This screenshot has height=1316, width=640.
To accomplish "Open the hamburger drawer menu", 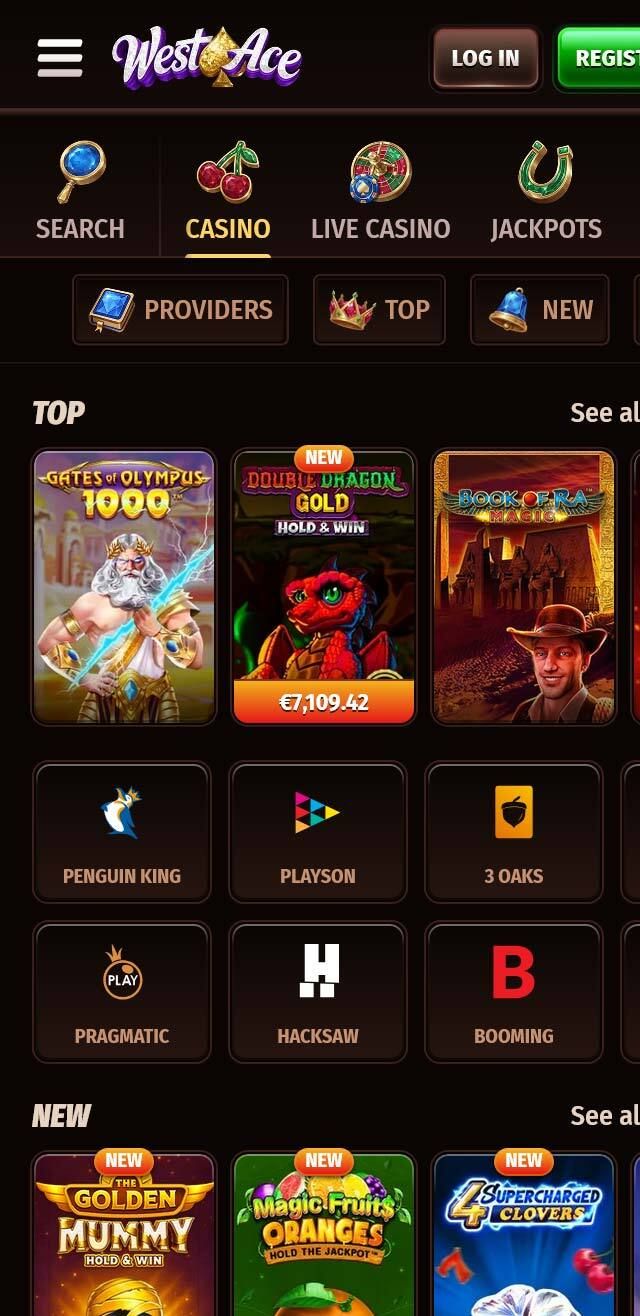I will point(60,57).
